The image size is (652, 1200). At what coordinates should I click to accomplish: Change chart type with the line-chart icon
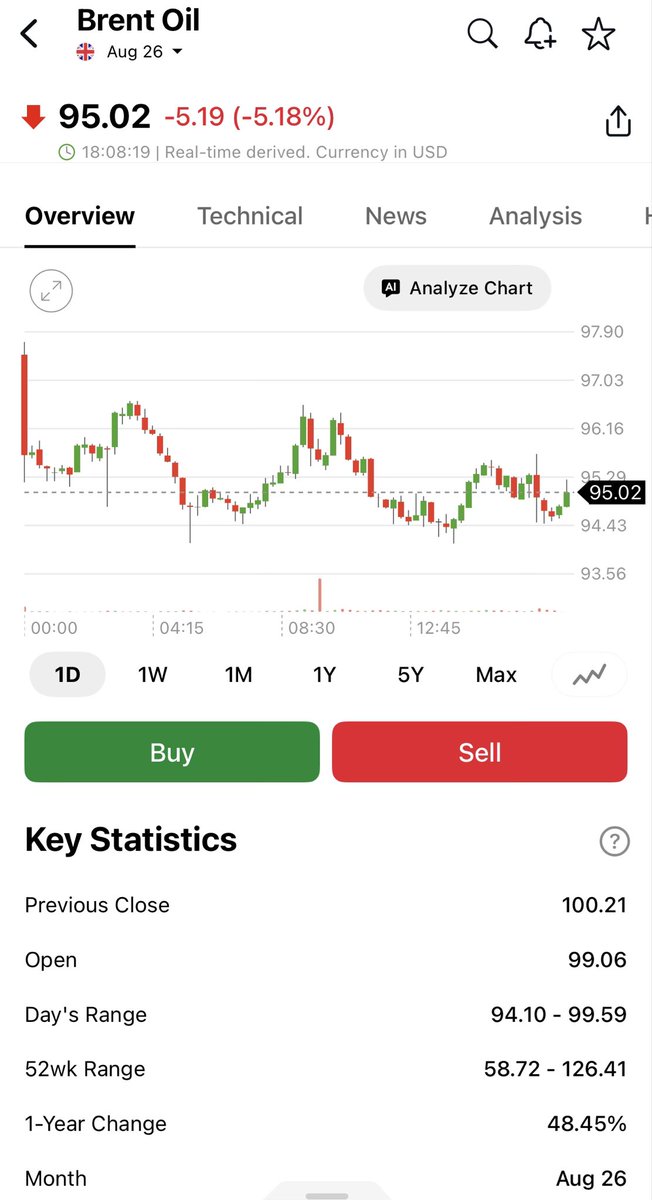589,675
